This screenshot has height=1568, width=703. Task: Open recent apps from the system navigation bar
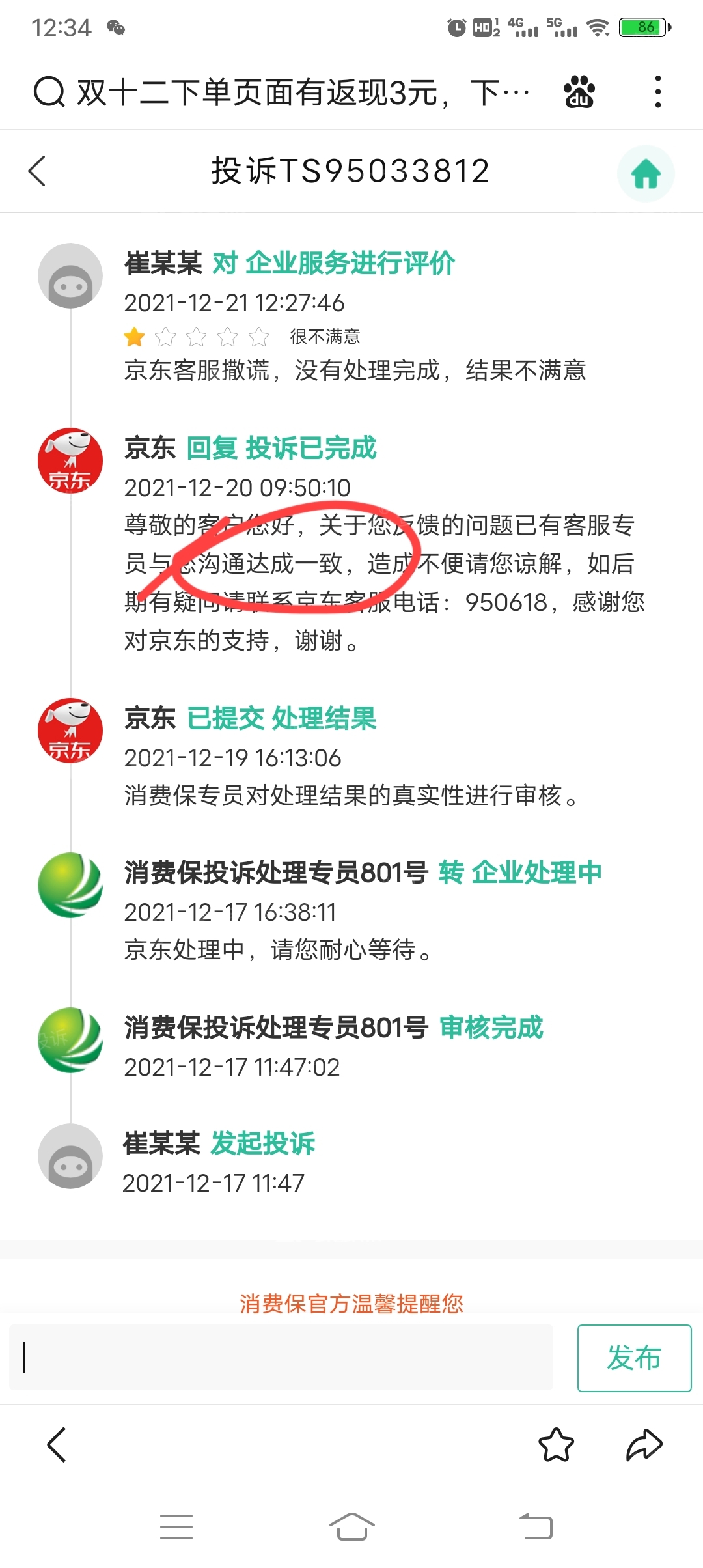176,1527
